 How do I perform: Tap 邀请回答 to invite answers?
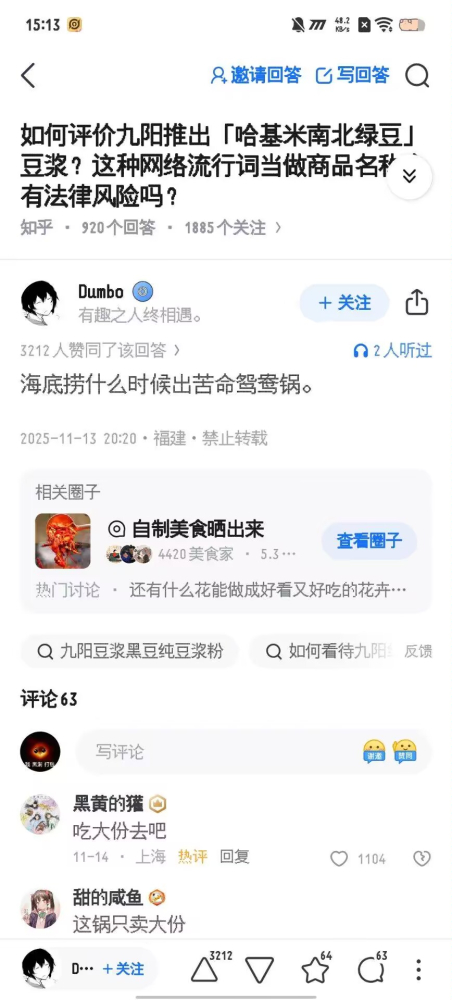(255, 75)
